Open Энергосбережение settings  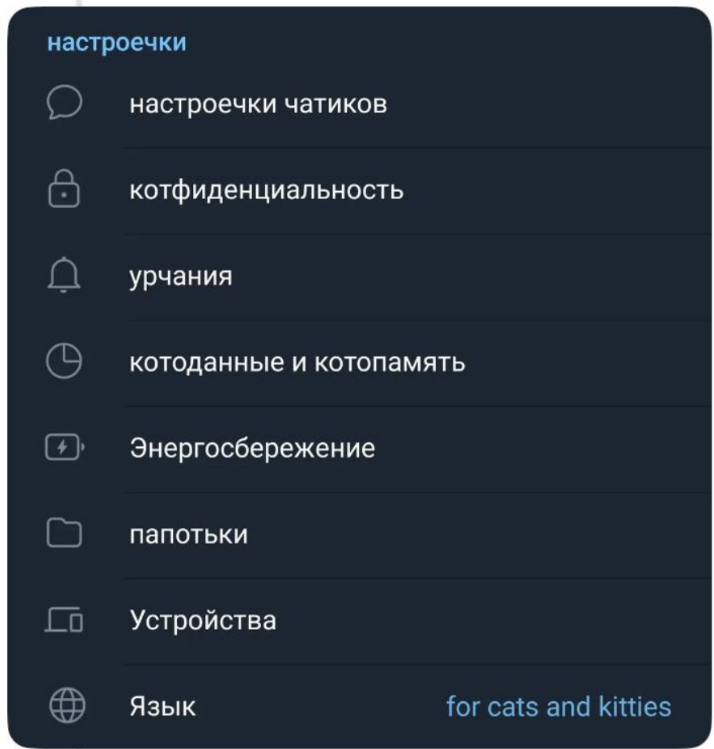tap(252, 448)
